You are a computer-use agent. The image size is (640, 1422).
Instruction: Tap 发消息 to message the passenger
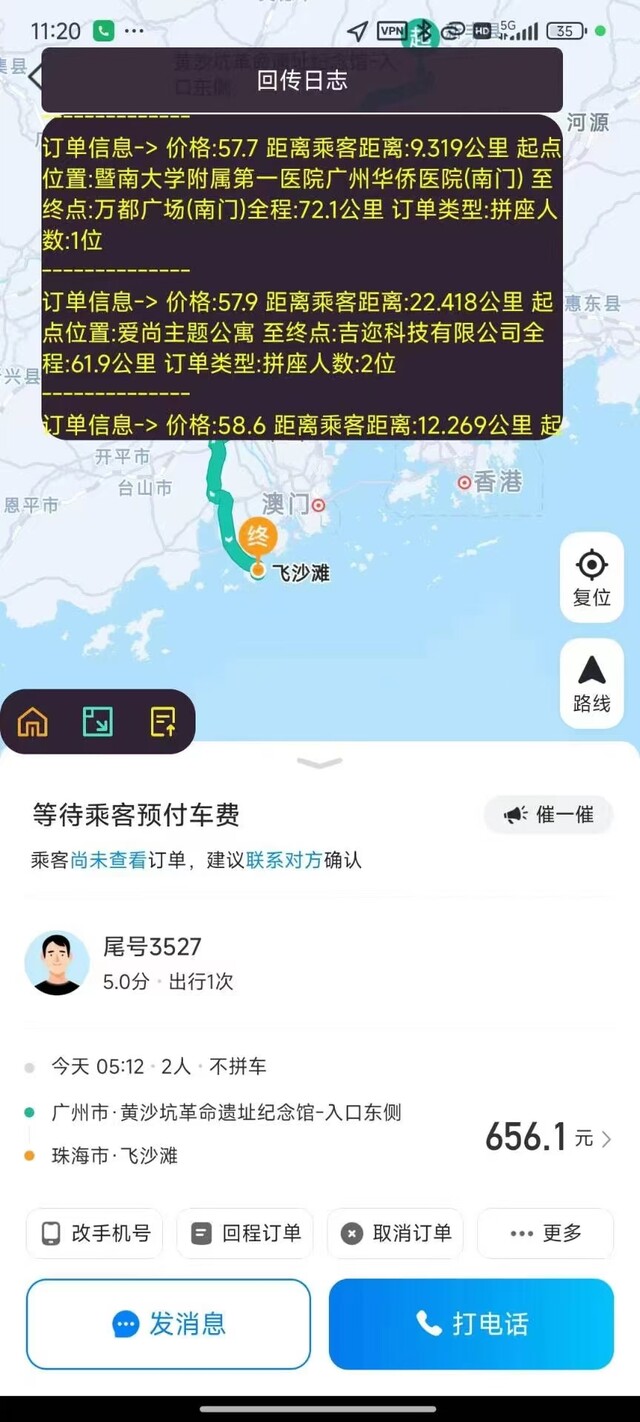(x=168, y=1324)
